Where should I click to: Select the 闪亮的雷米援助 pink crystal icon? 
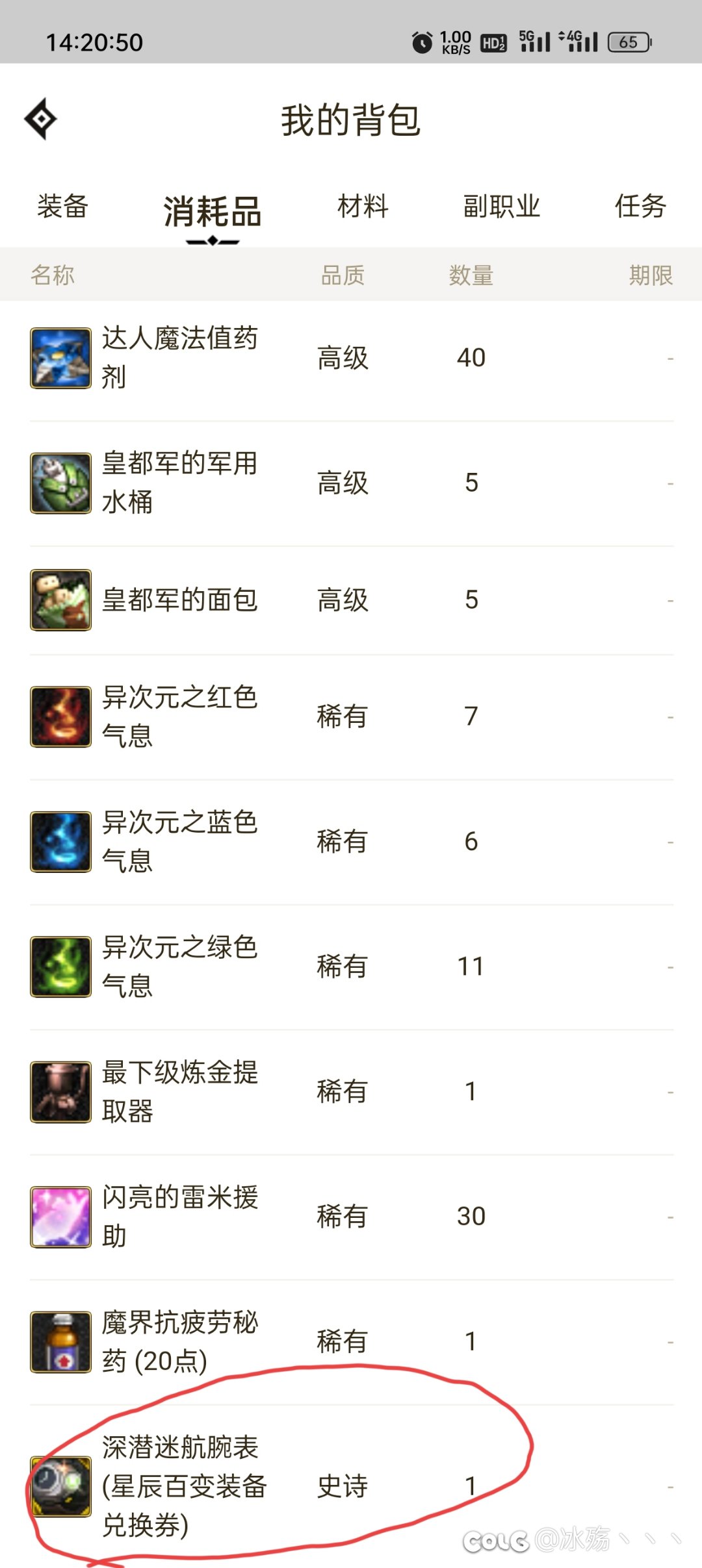click(x=60, y=1216)
